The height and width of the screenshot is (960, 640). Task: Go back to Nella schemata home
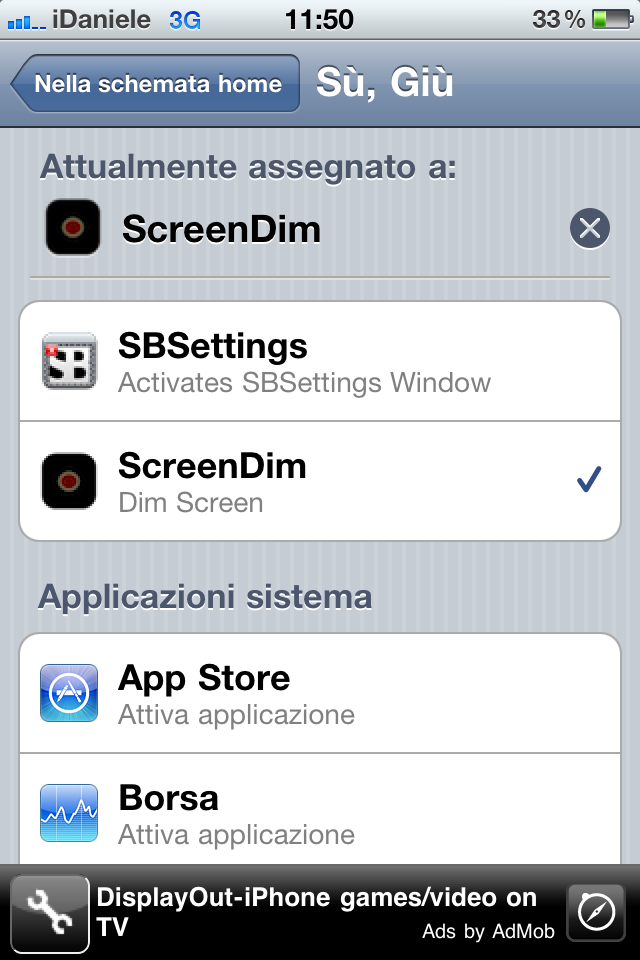pyautogui.click(x=156, y=84)
